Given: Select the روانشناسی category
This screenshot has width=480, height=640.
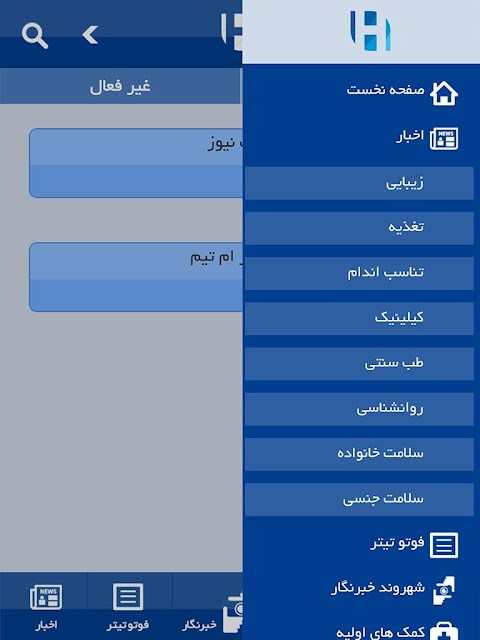Looking at the screenshot, I should pos(359,409).
